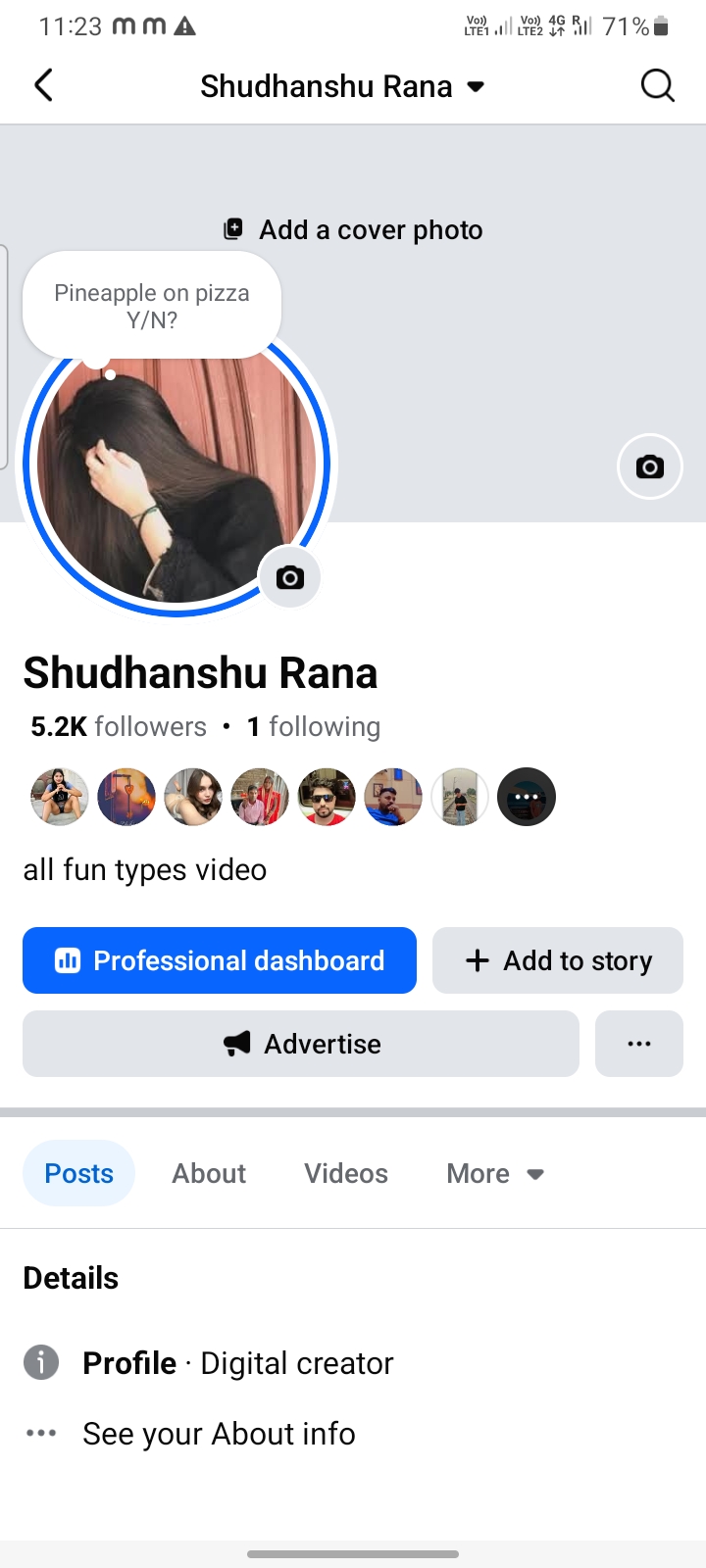Screen dimensions: 706x1568
Task: View the 5.2K followers list
Action: (x=119, y=727)
